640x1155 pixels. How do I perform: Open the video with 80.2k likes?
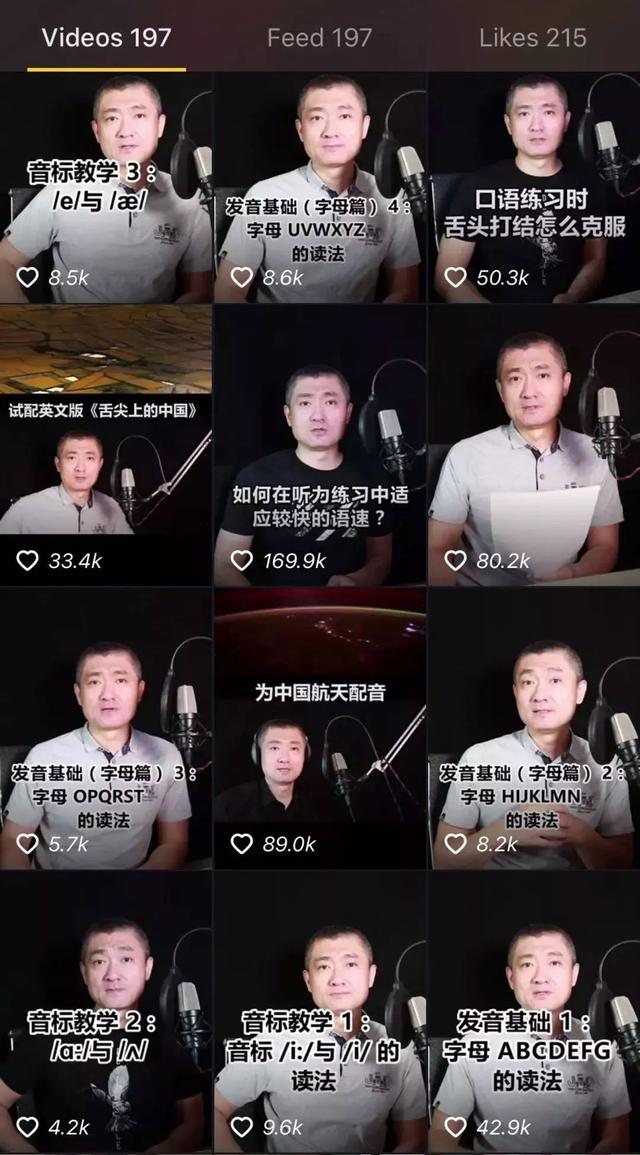click(534, 445)
